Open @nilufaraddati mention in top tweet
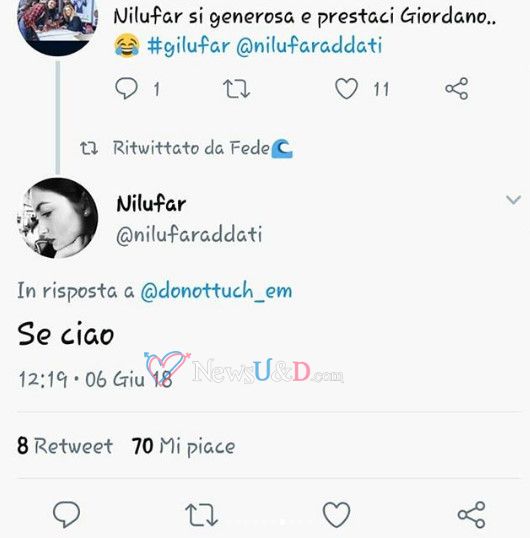This screenshot has width=530, height=538. pyautogui.click(x=309, y=46)
